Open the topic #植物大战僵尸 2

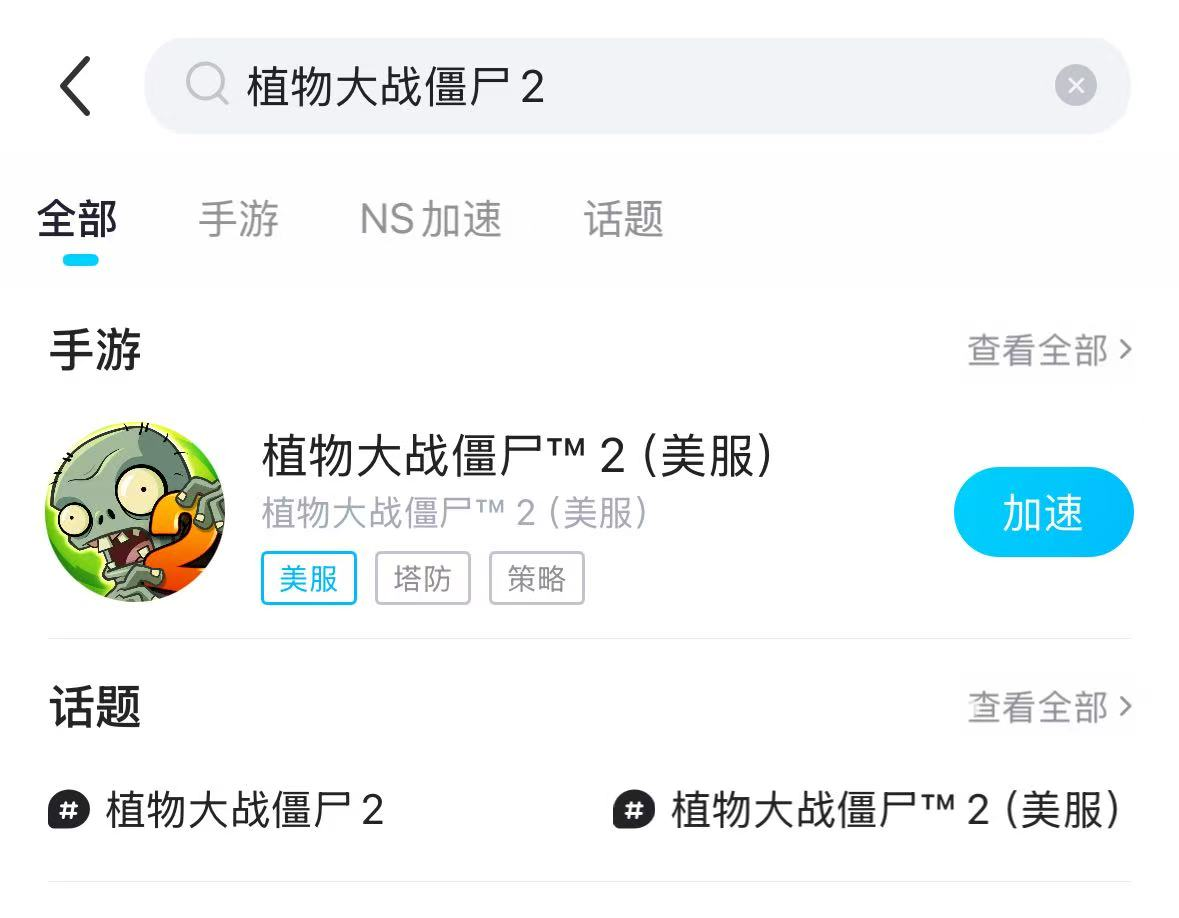click(217, 810)
